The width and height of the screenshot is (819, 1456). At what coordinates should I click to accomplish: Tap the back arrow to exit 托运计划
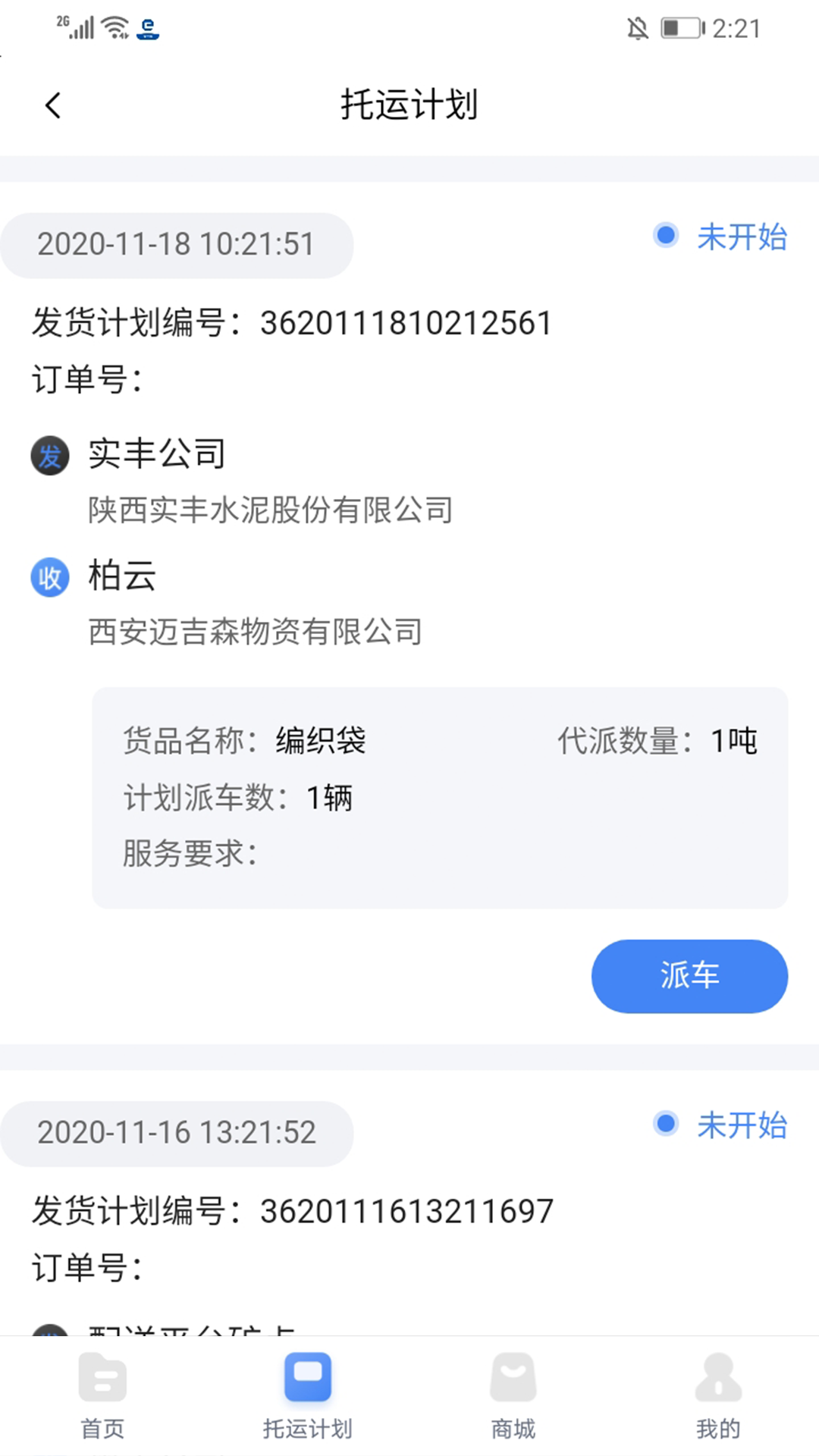52,105
